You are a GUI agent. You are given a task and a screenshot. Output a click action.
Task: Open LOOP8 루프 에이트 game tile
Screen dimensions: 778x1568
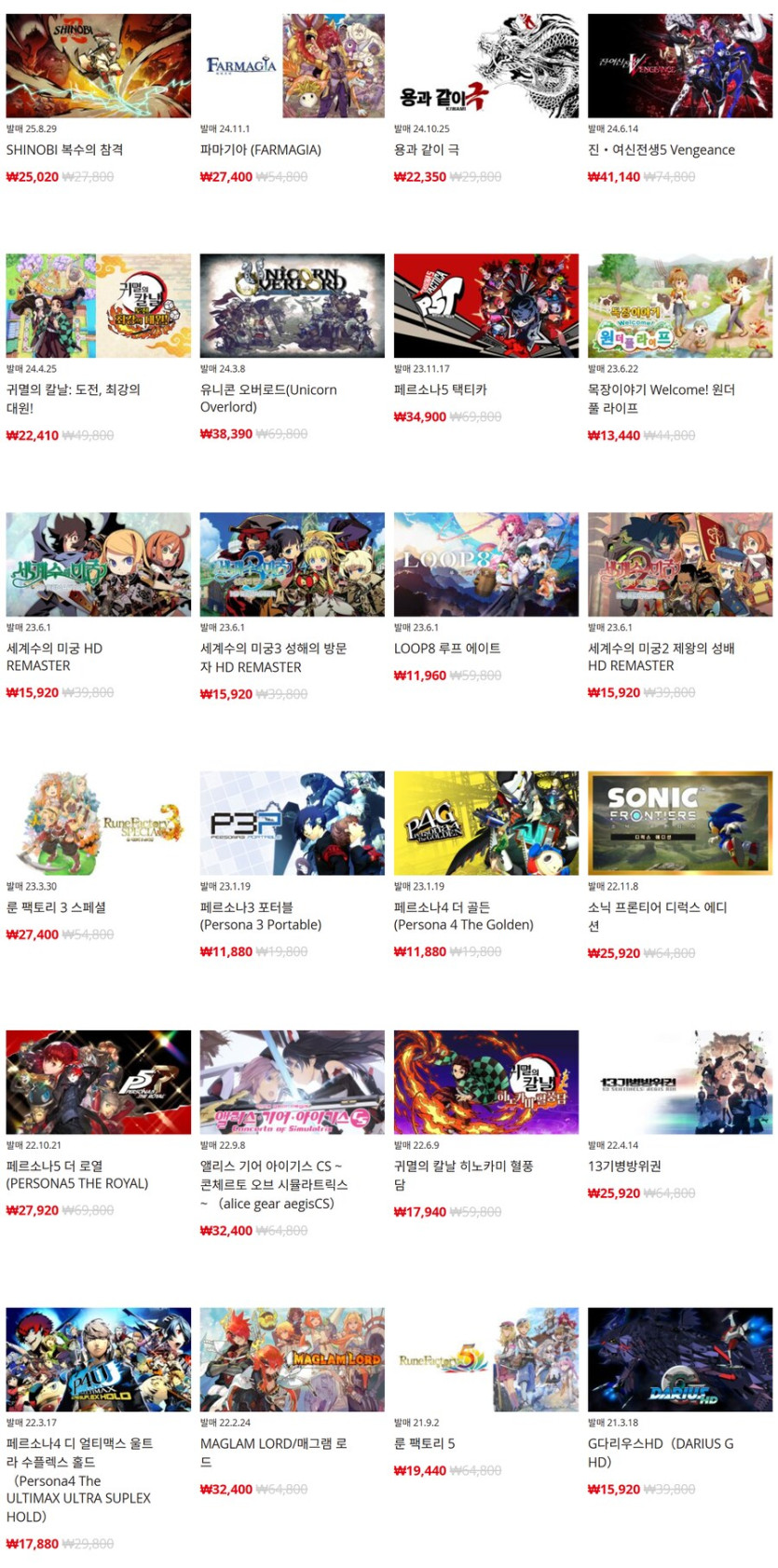(485, 564)
